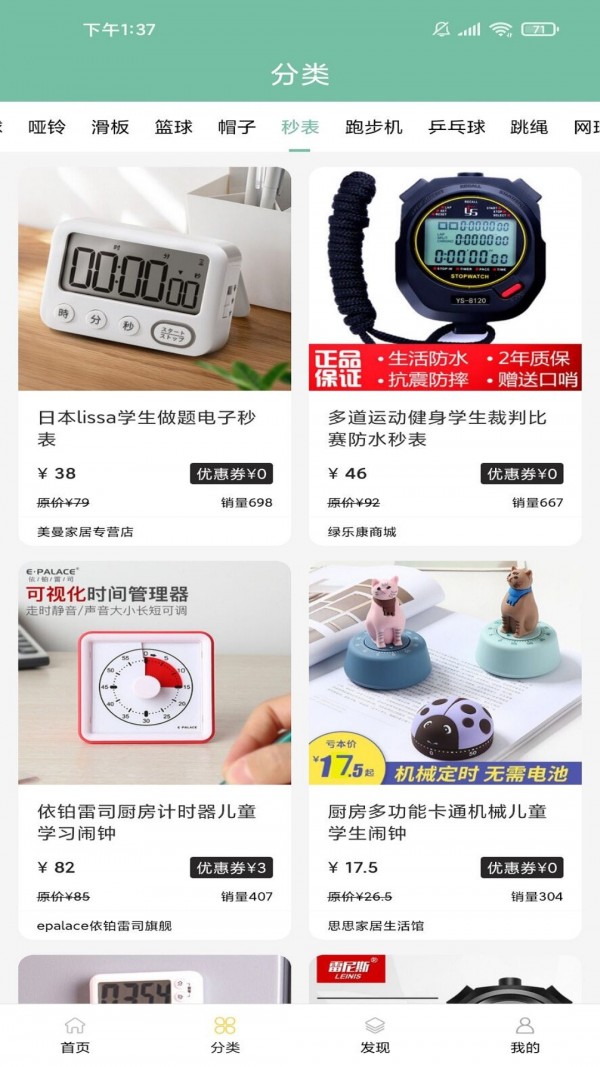Switch to the 发现 discover tab
The width and height of the screenshot is (600, 1067).
click(x=375, y=1036)
